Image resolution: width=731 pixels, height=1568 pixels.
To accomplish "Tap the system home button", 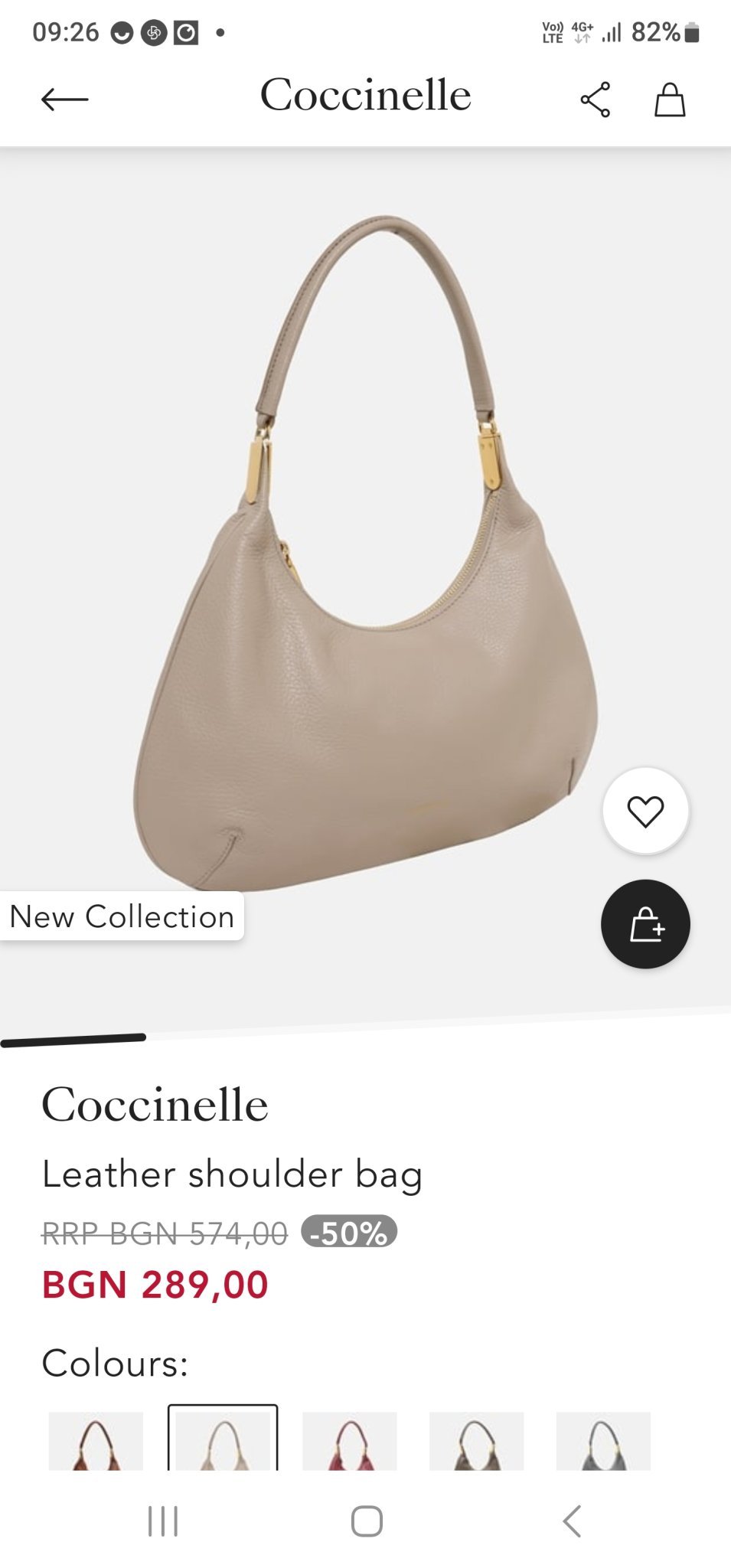I will point(367,1521).
